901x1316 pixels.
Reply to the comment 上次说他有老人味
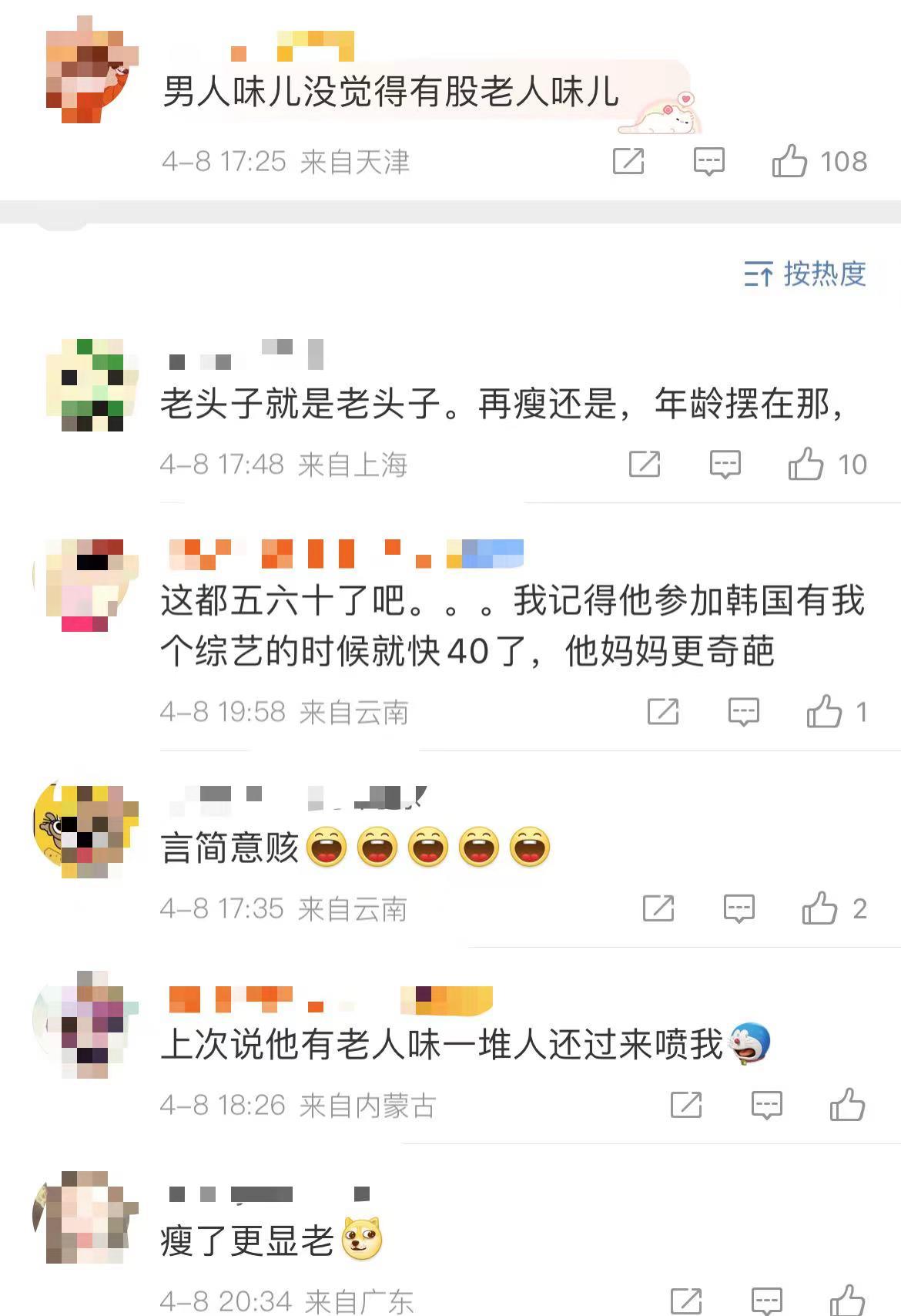pos(766,1105)
